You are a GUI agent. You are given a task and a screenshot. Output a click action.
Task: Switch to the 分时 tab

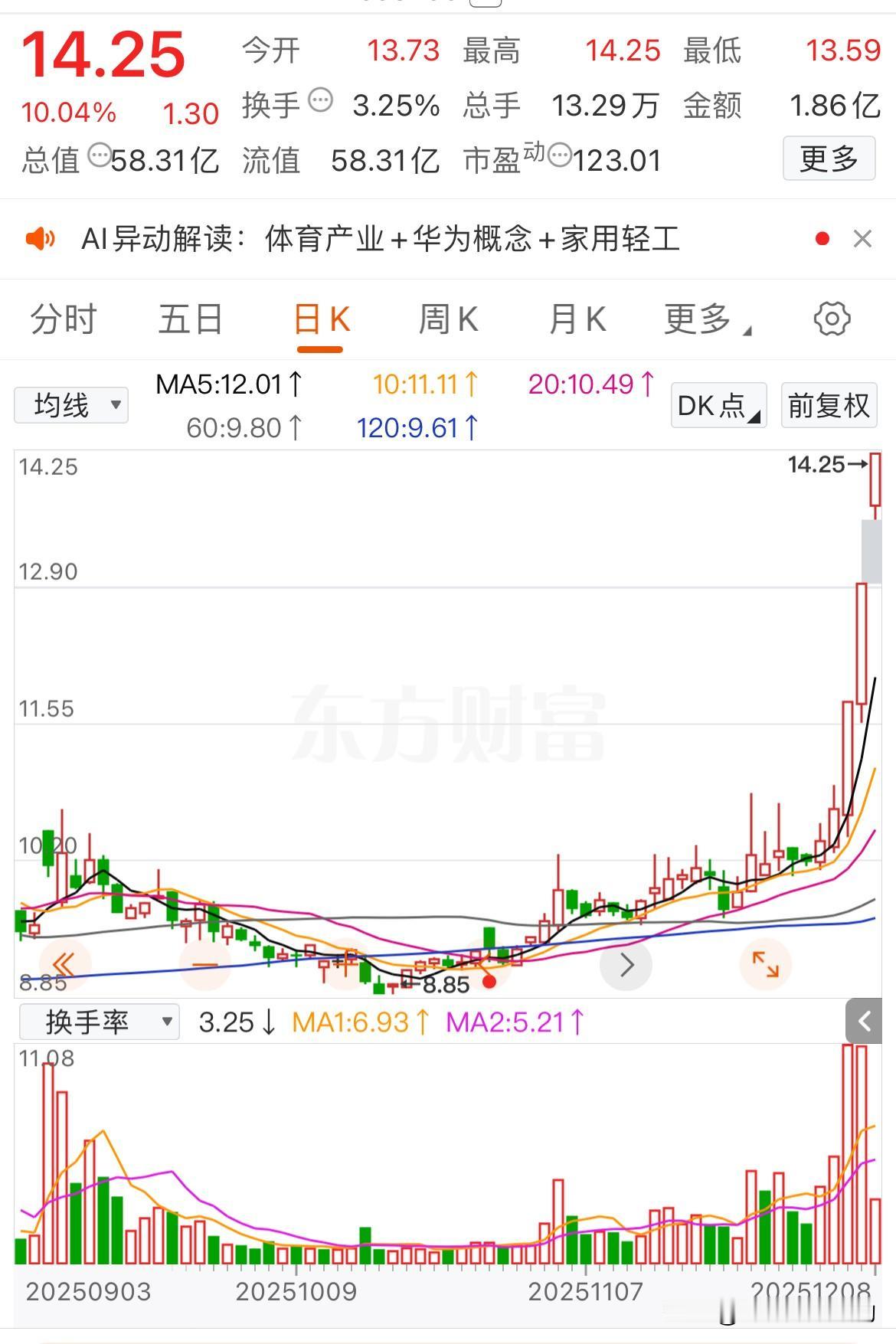click(x=64, y=319)
